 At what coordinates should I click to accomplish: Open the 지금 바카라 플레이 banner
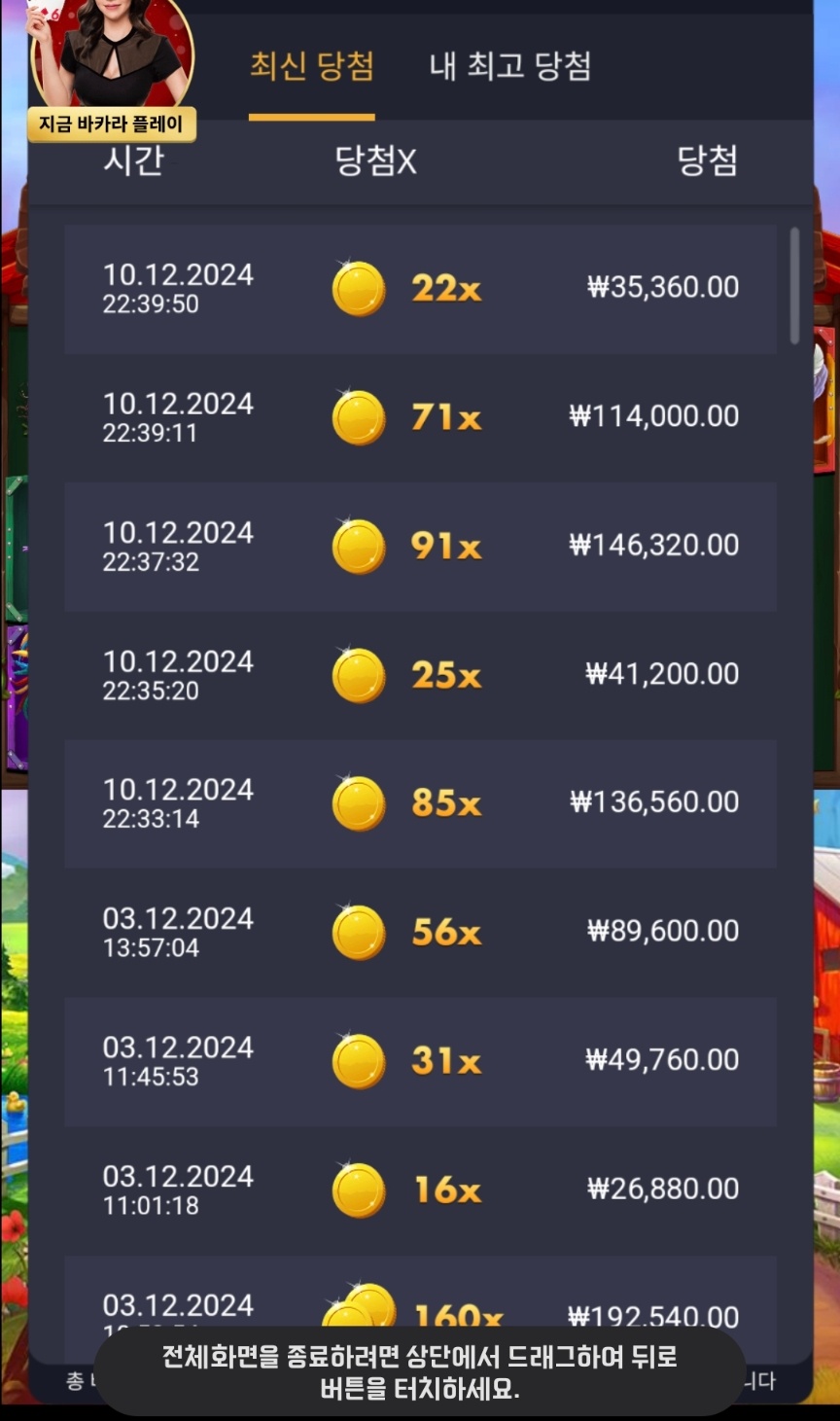pos(112,124)
